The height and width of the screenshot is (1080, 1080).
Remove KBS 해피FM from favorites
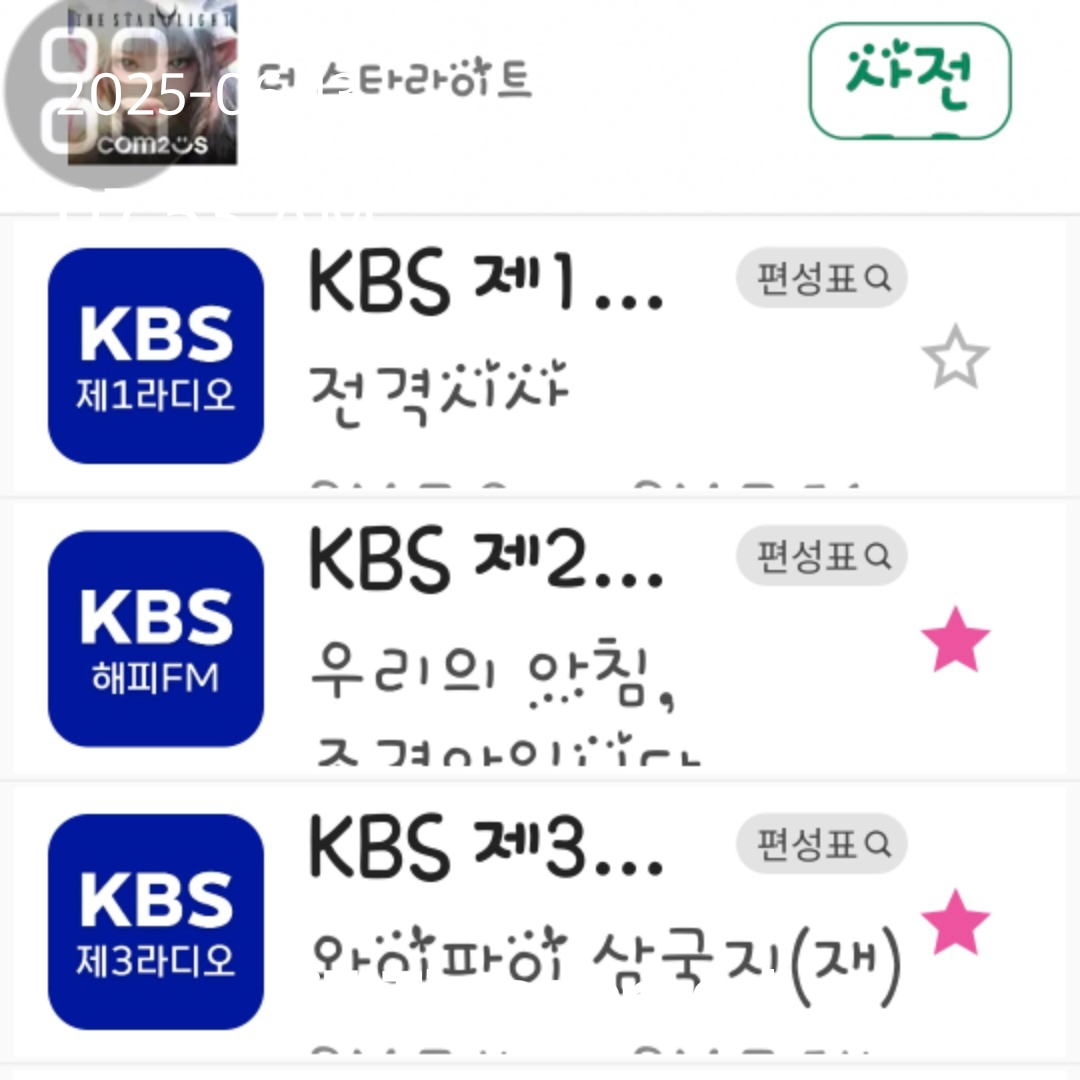[955, 640]
